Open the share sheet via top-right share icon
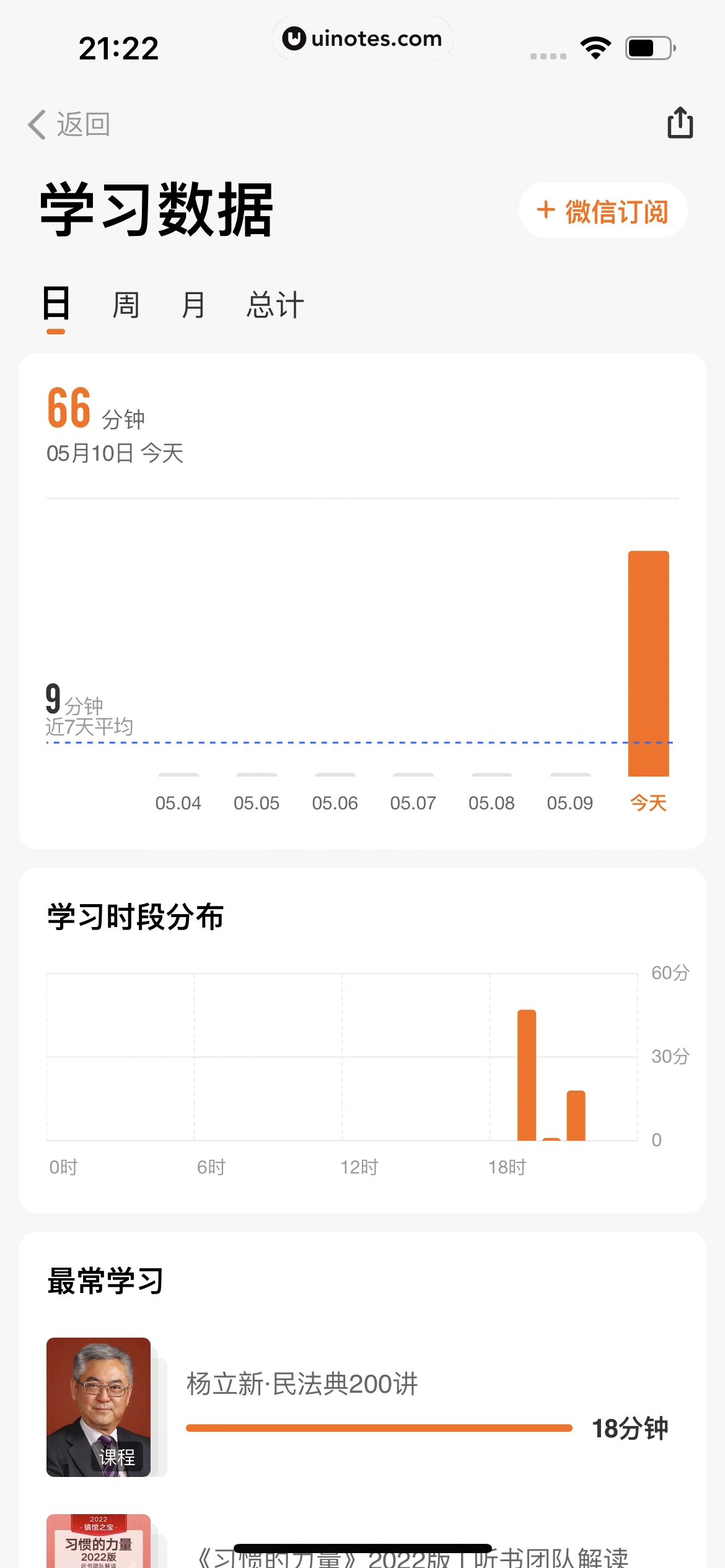This screenshot has height=1568, width=725. click(680, 123)
